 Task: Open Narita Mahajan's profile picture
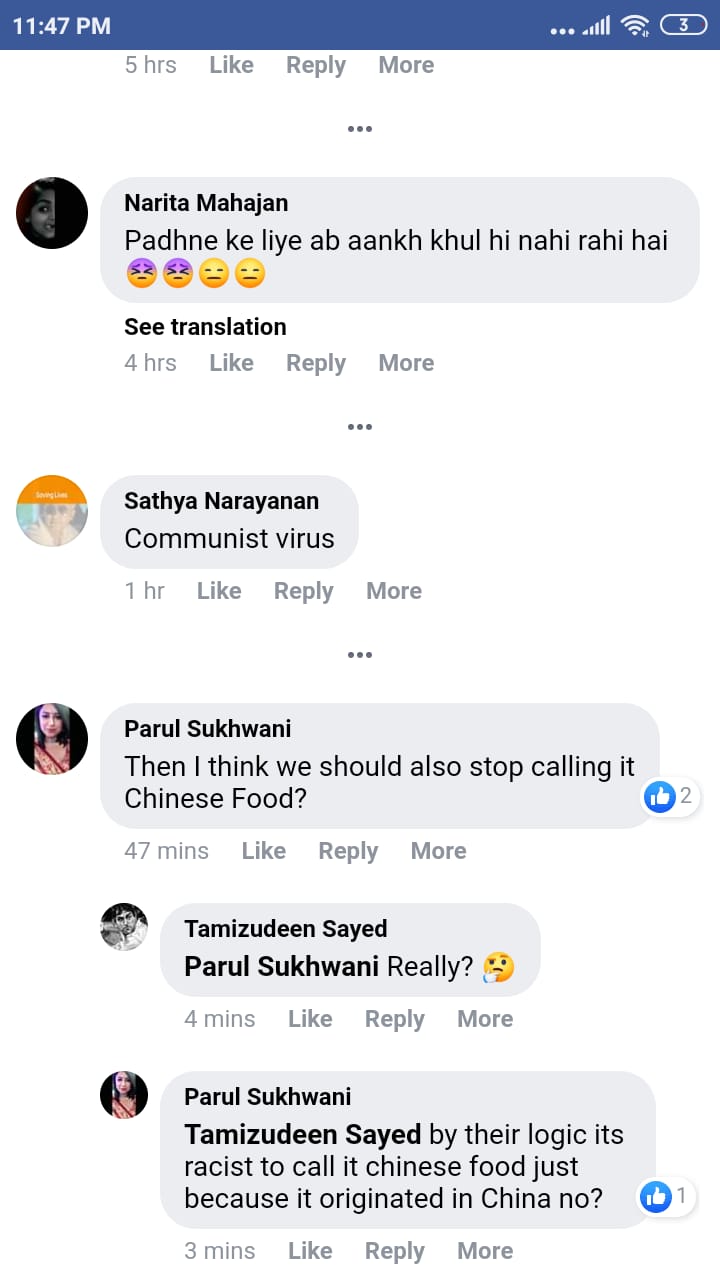coord(52,213)
